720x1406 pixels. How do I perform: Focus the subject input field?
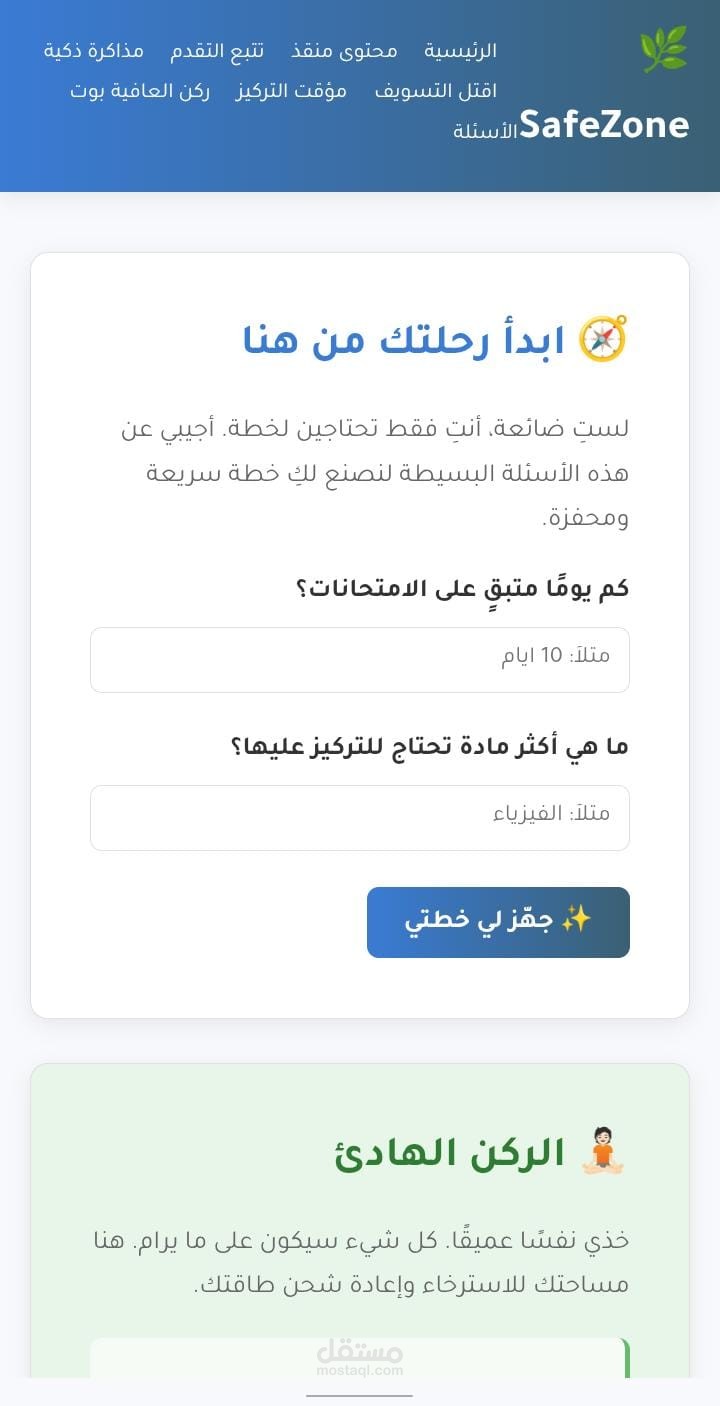360,818
